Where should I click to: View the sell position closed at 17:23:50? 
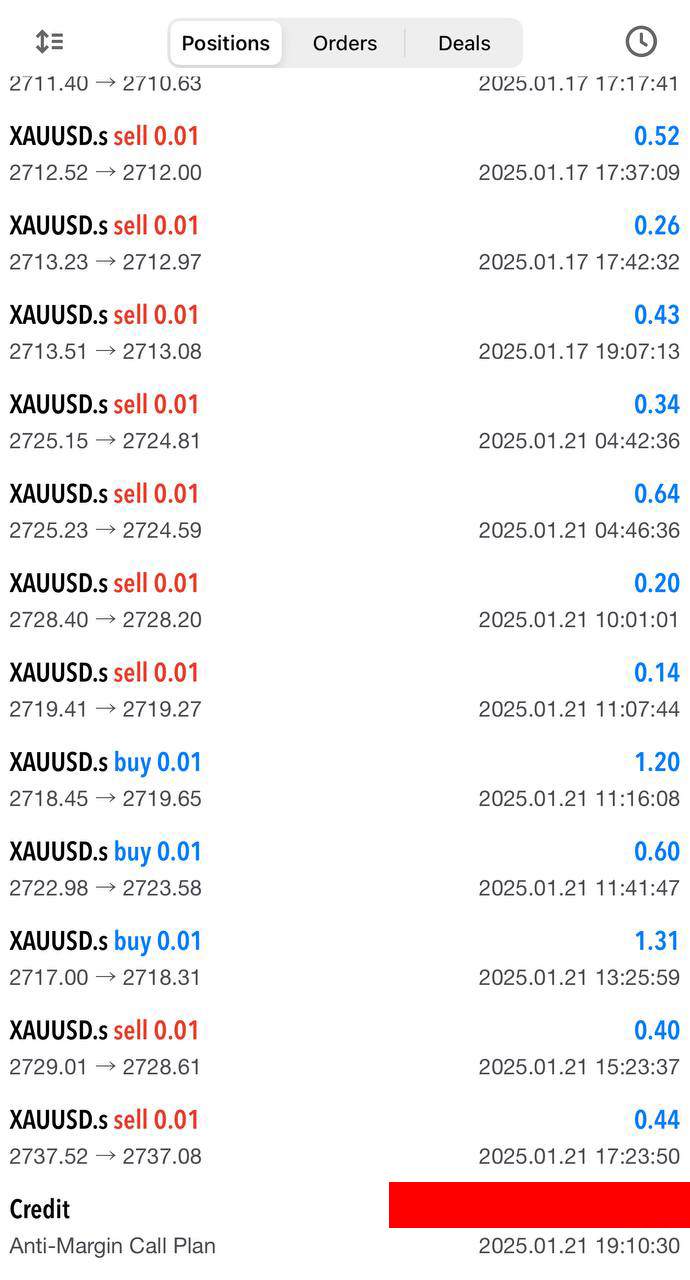point(345,1137)
